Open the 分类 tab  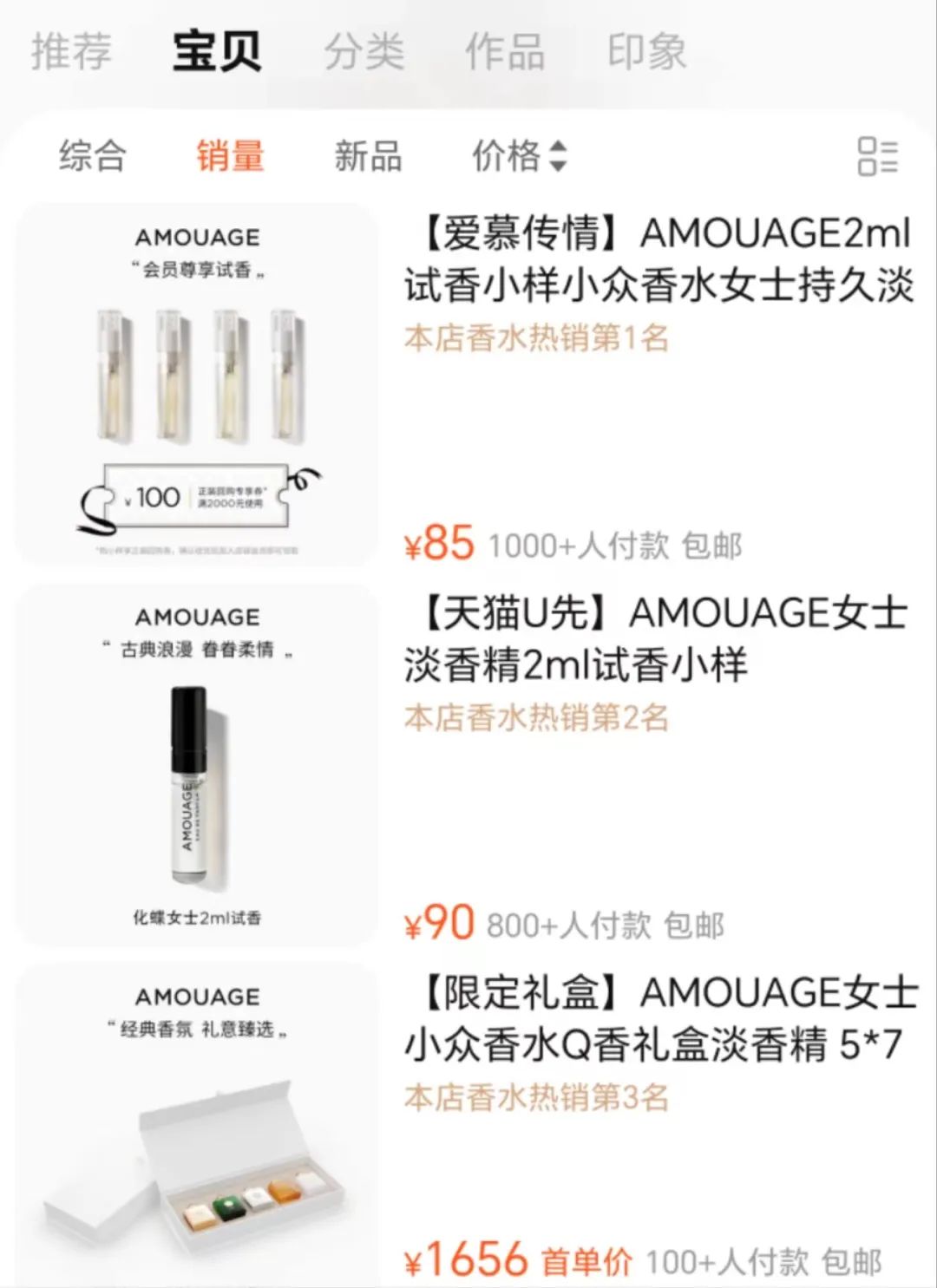point(364,51)
